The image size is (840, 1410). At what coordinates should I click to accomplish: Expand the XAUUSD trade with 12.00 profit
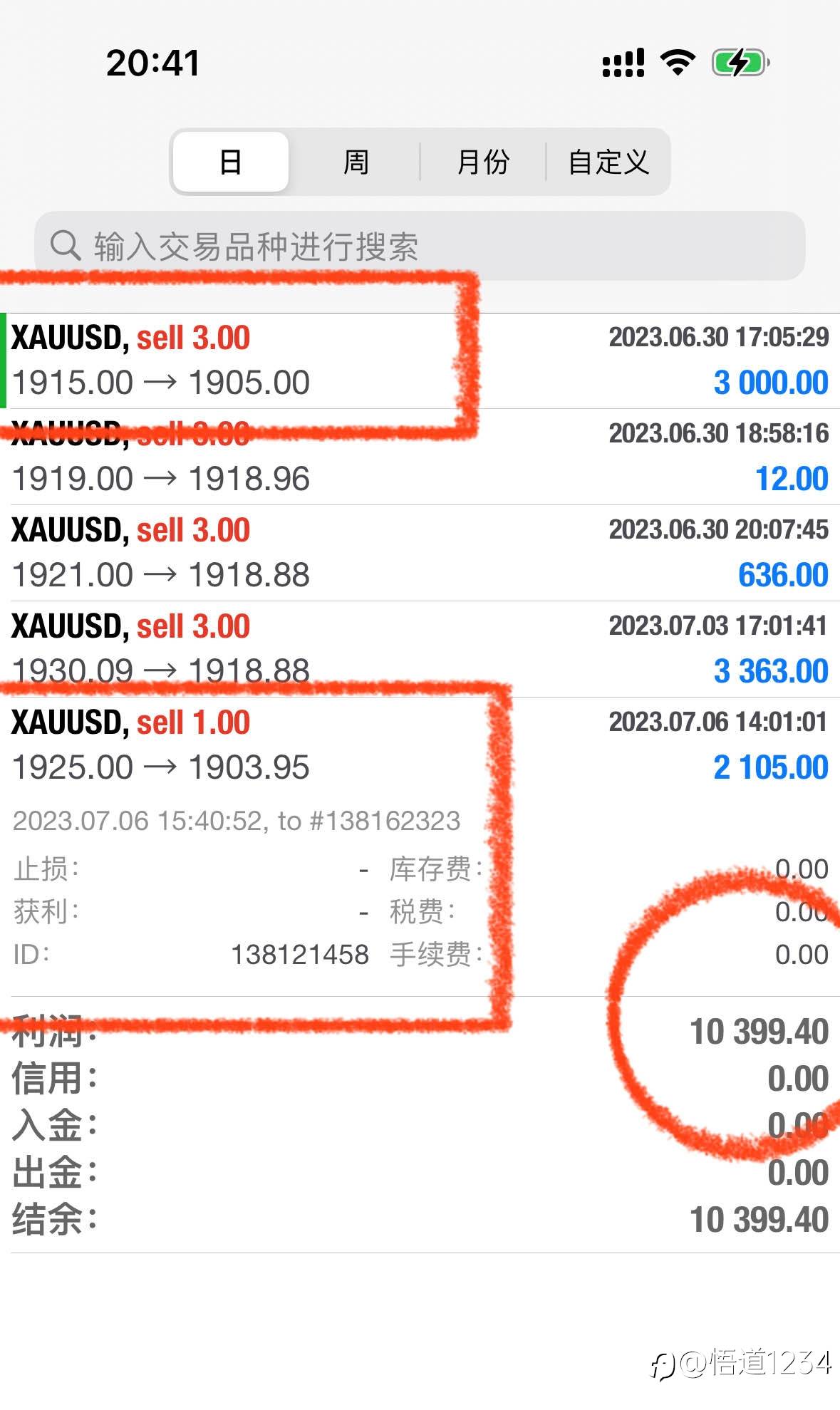[x=420, y=457]
